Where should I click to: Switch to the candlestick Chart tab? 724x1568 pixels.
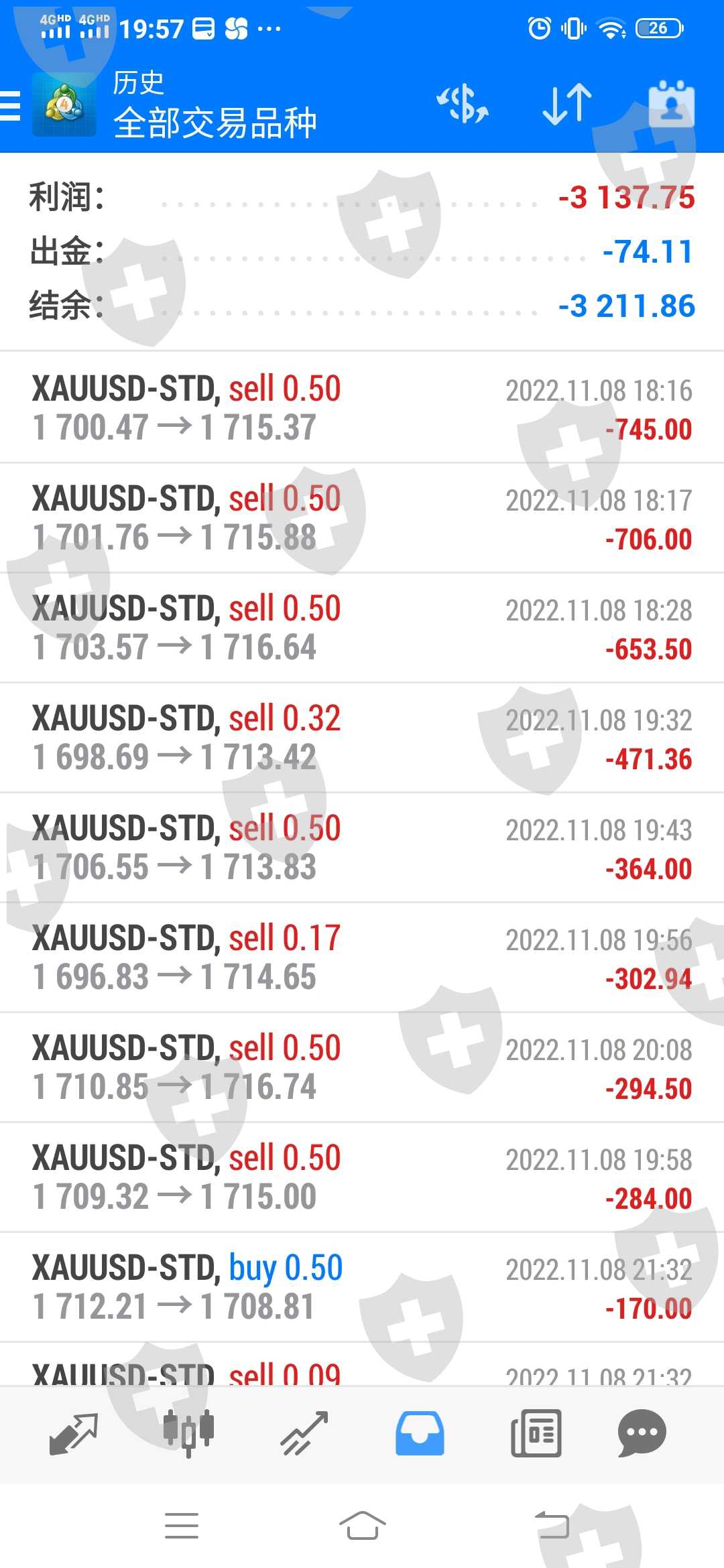pos(189,1433)
